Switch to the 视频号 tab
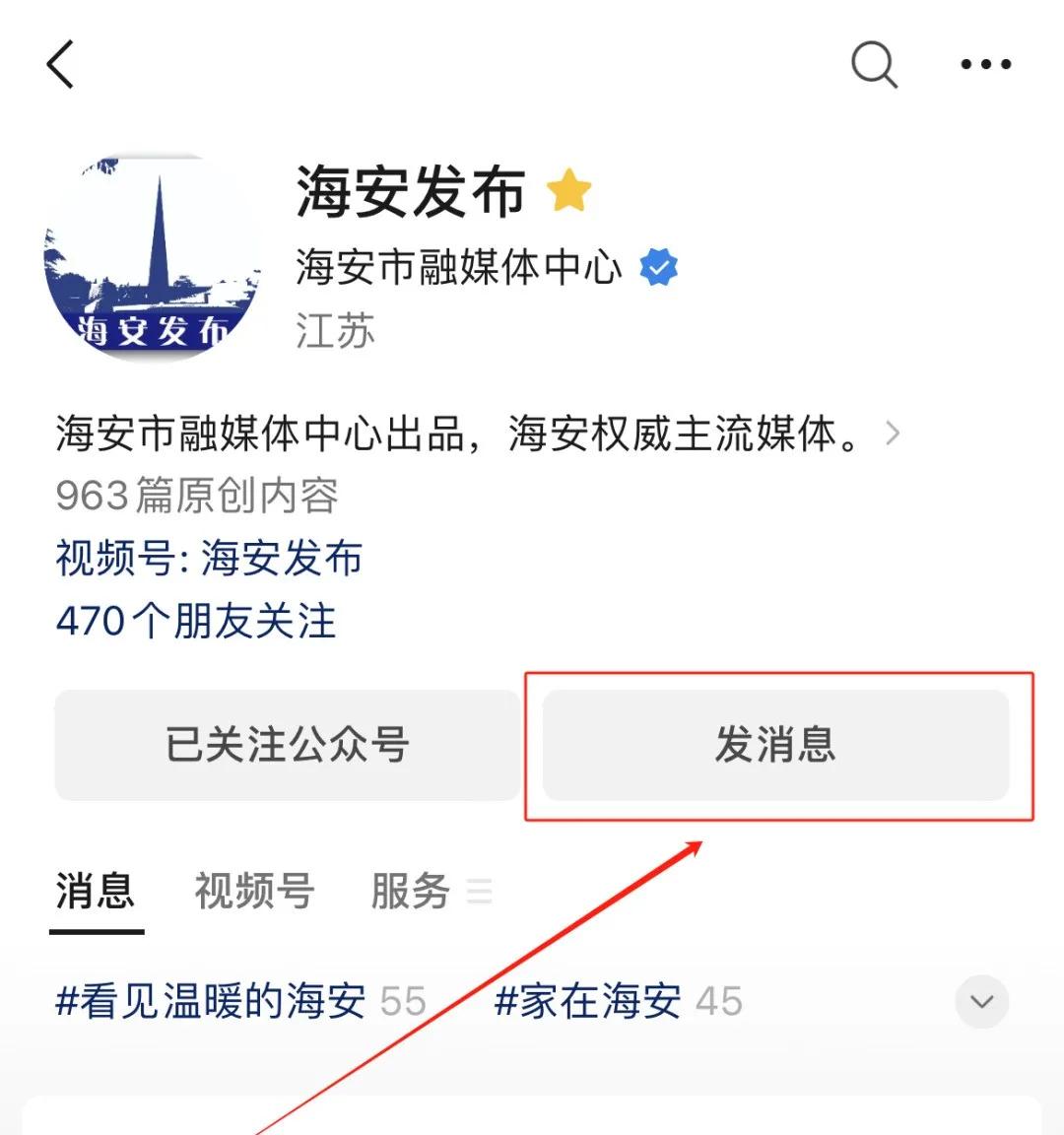Image resolution: width=1064 pixels, height=1135 pixels. pos(254,892)
